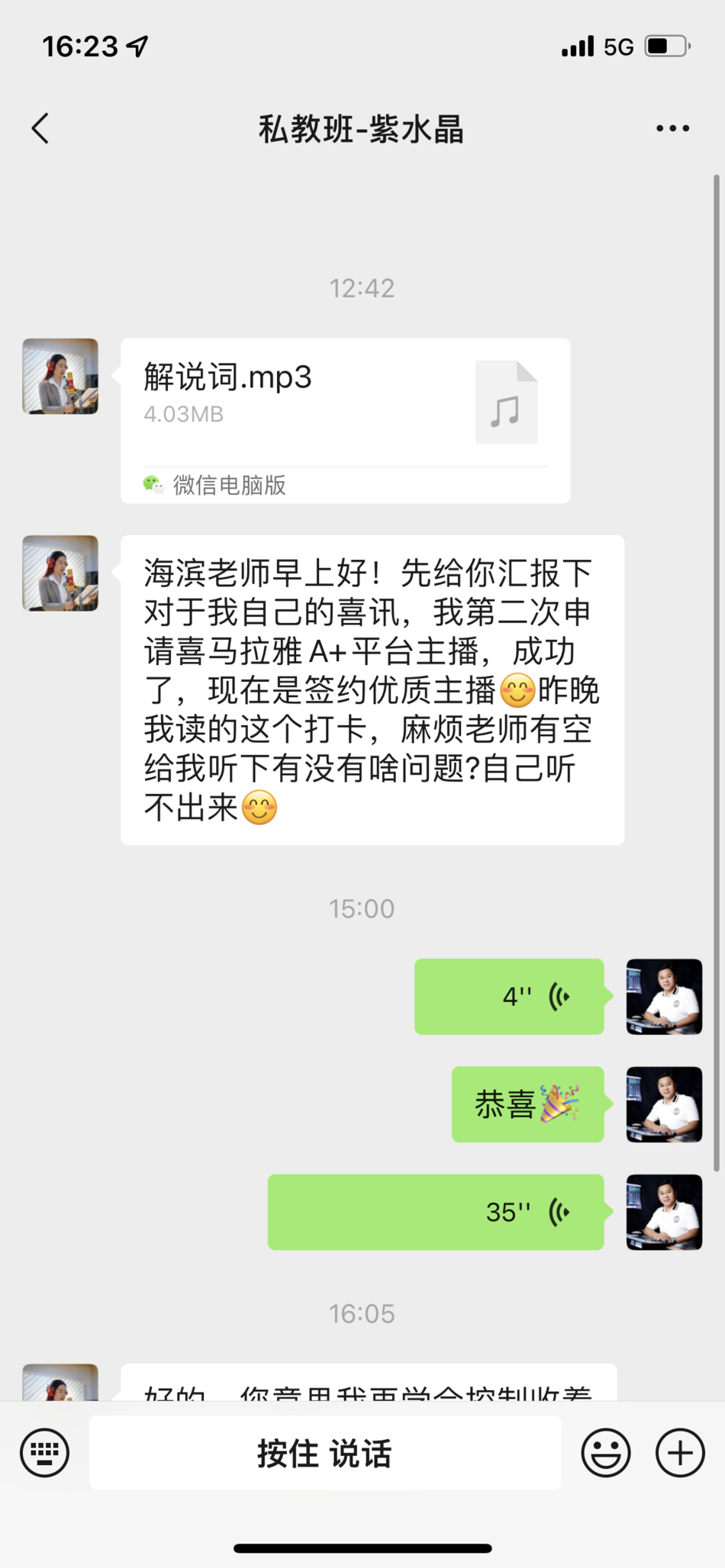Tap the 按住 说话 voice button
725x1568 pixels.
(324, 1453)
